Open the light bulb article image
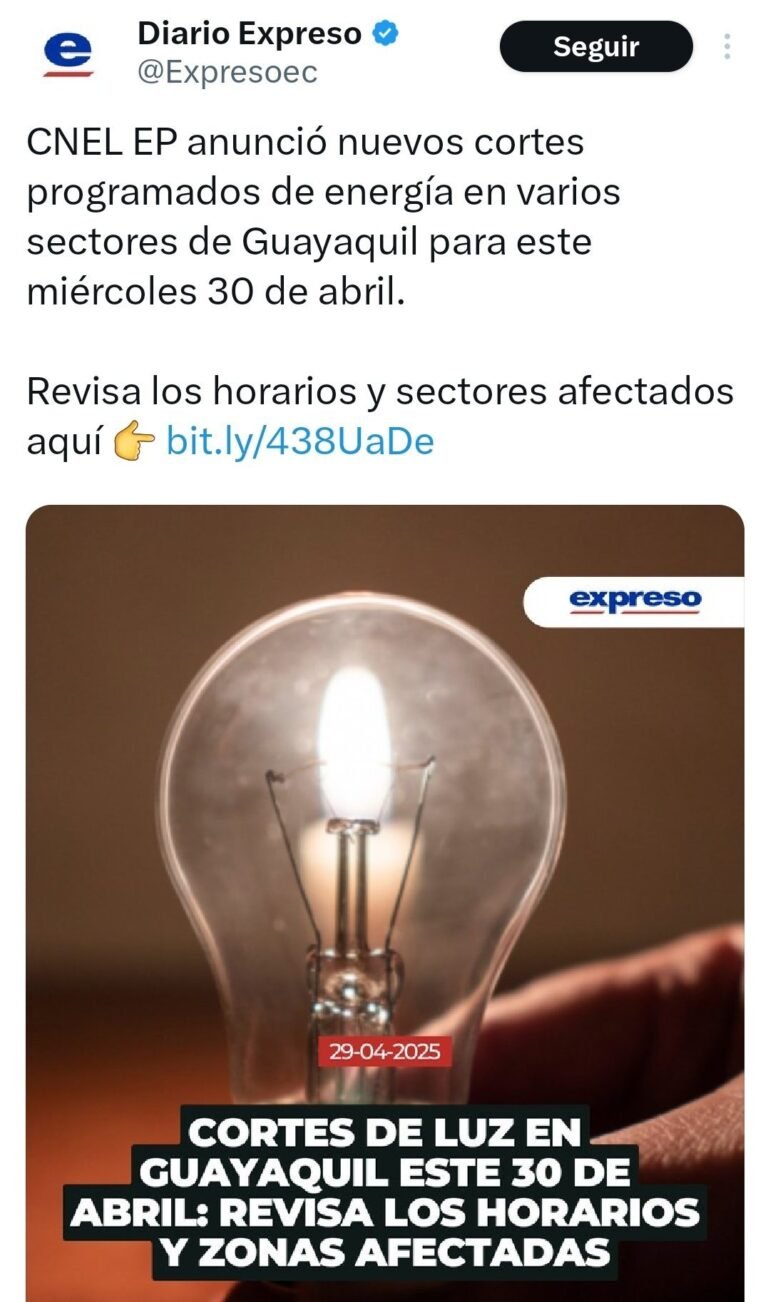Viewport: 768px width, 1302px height. coord(384,850)
